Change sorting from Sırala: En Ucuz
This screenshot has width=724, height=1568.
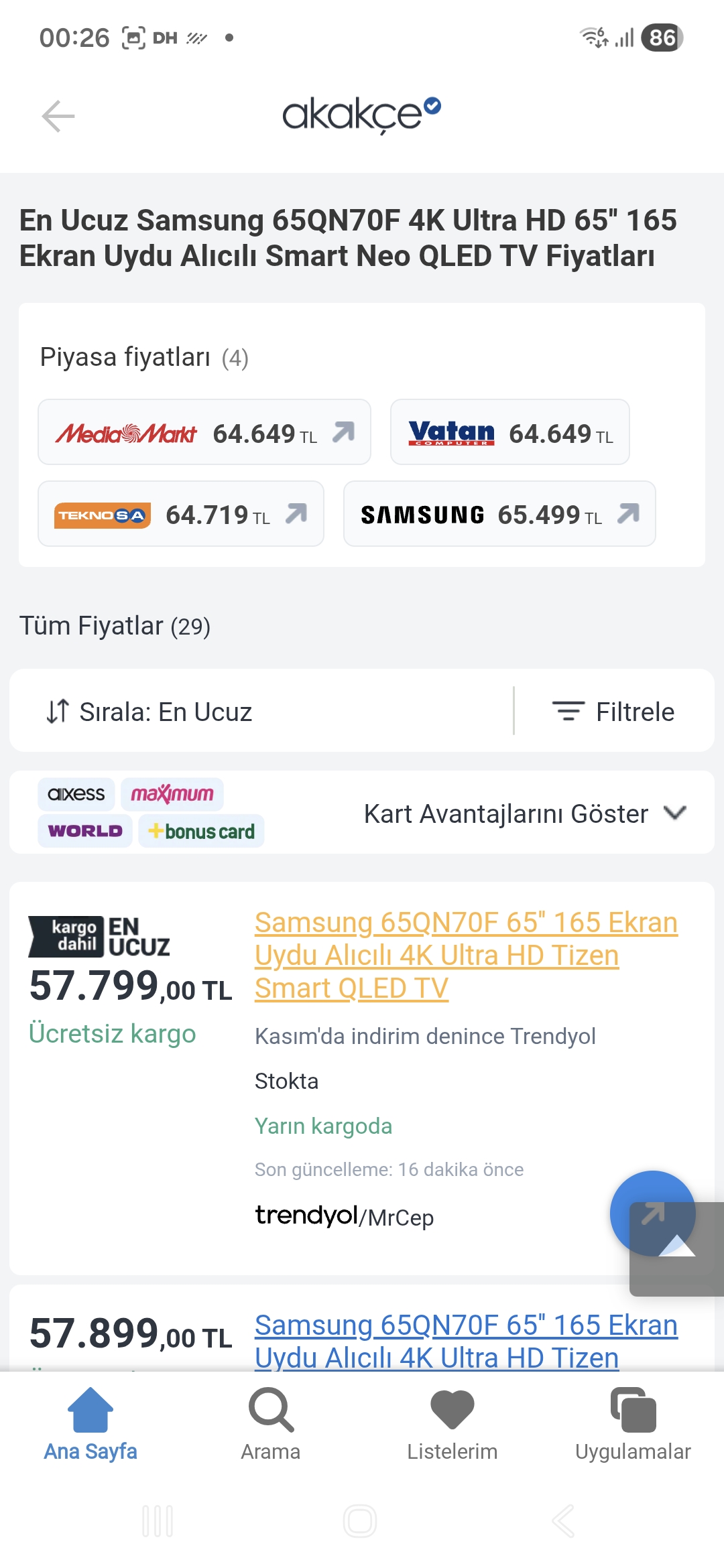click(x=150, y=712)
